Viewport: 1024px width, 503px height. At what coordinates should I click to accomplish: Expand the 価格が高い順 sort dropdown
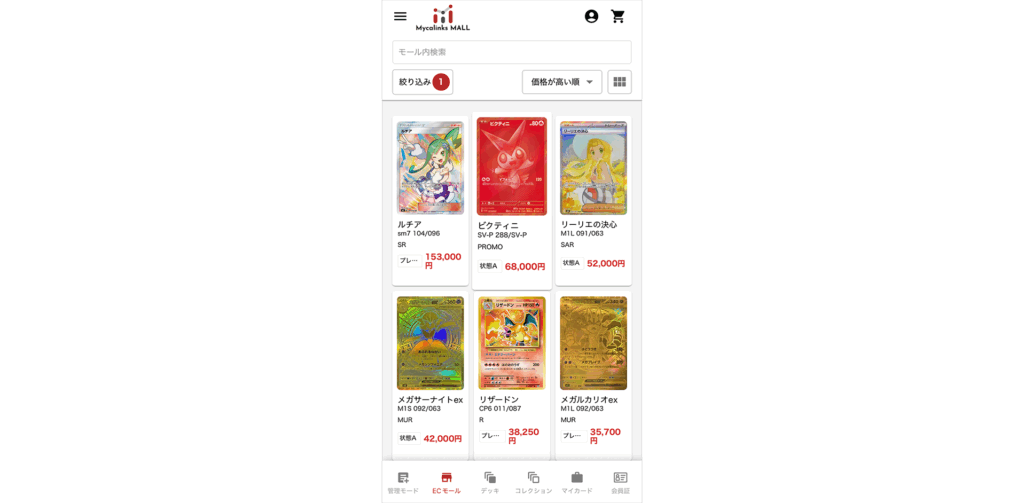tap(561, 82)
